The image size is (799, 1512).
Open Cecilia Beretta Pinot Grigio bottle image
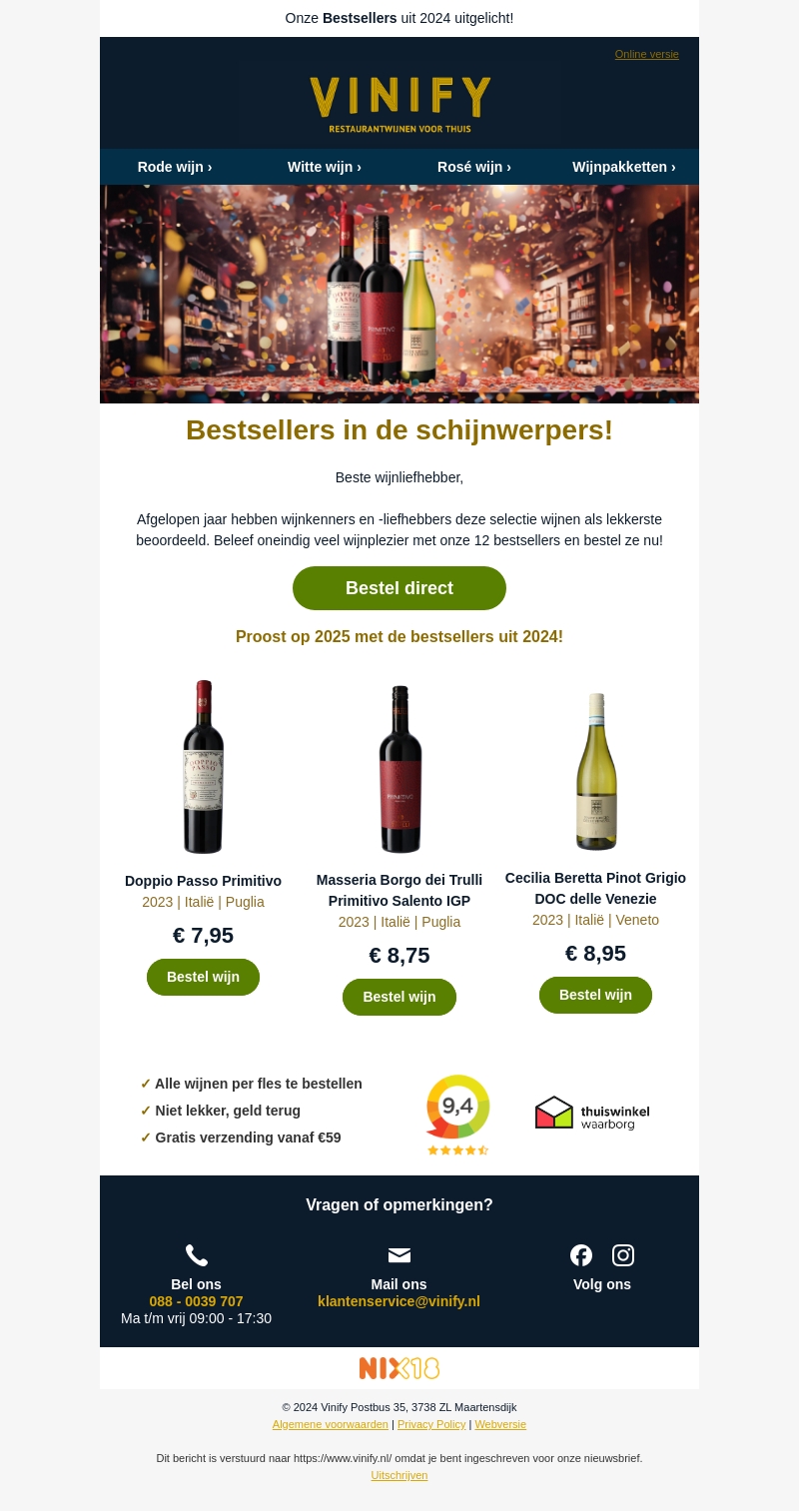tap(596, 771)
